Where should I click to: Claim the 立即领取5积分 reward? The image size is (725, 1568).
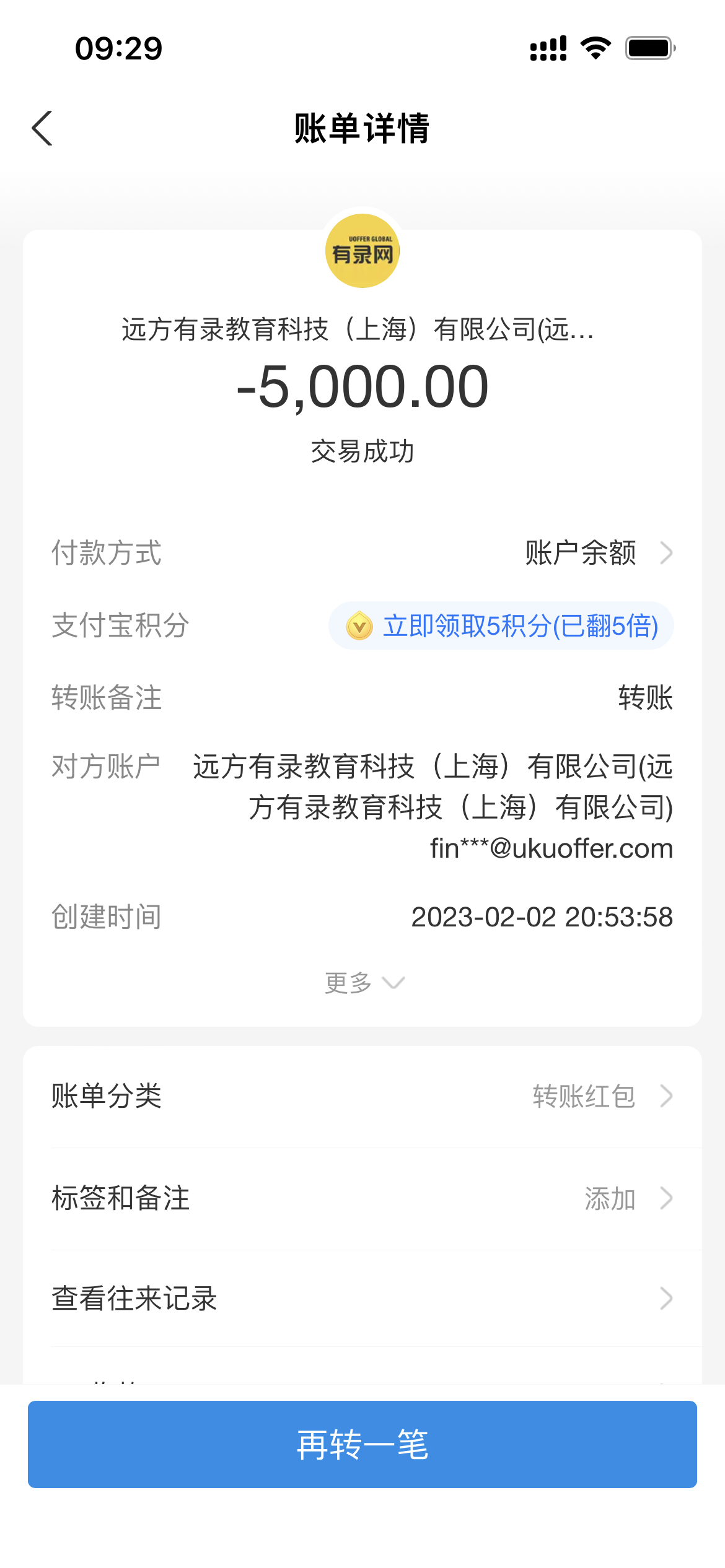click(x=501, y=625)
